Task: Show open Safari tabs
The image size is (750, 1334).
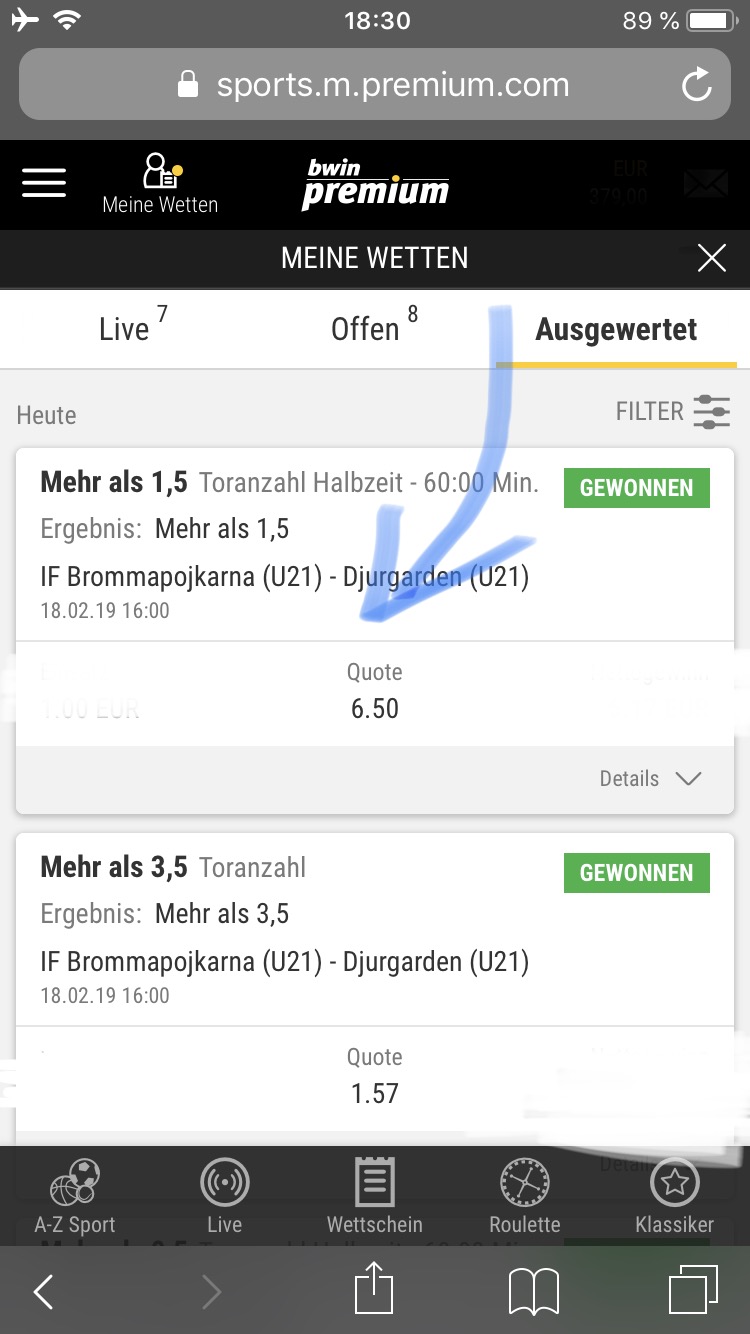Action: [693, 1290]
